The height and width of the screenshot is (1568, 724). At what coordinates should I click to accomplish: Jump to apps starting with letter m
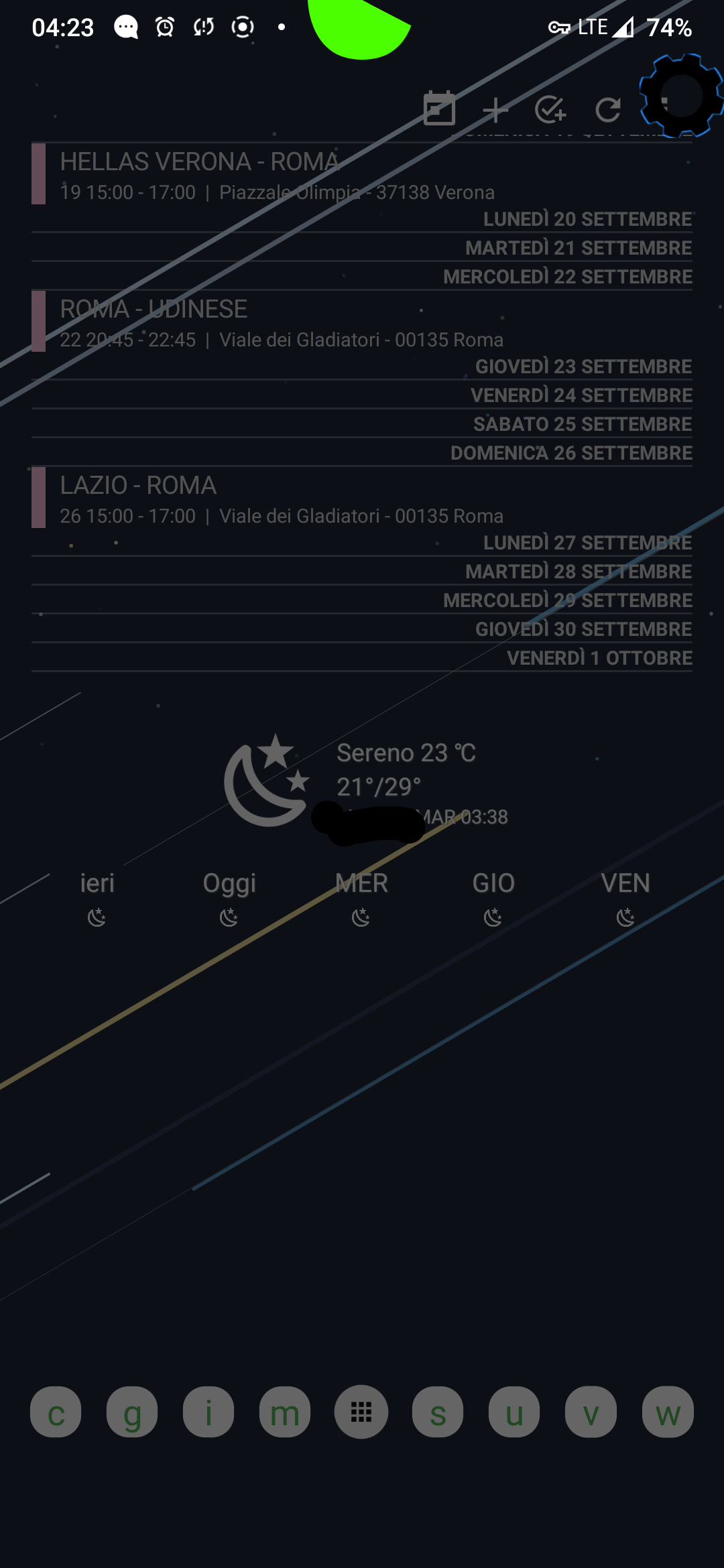[285, 1412]
